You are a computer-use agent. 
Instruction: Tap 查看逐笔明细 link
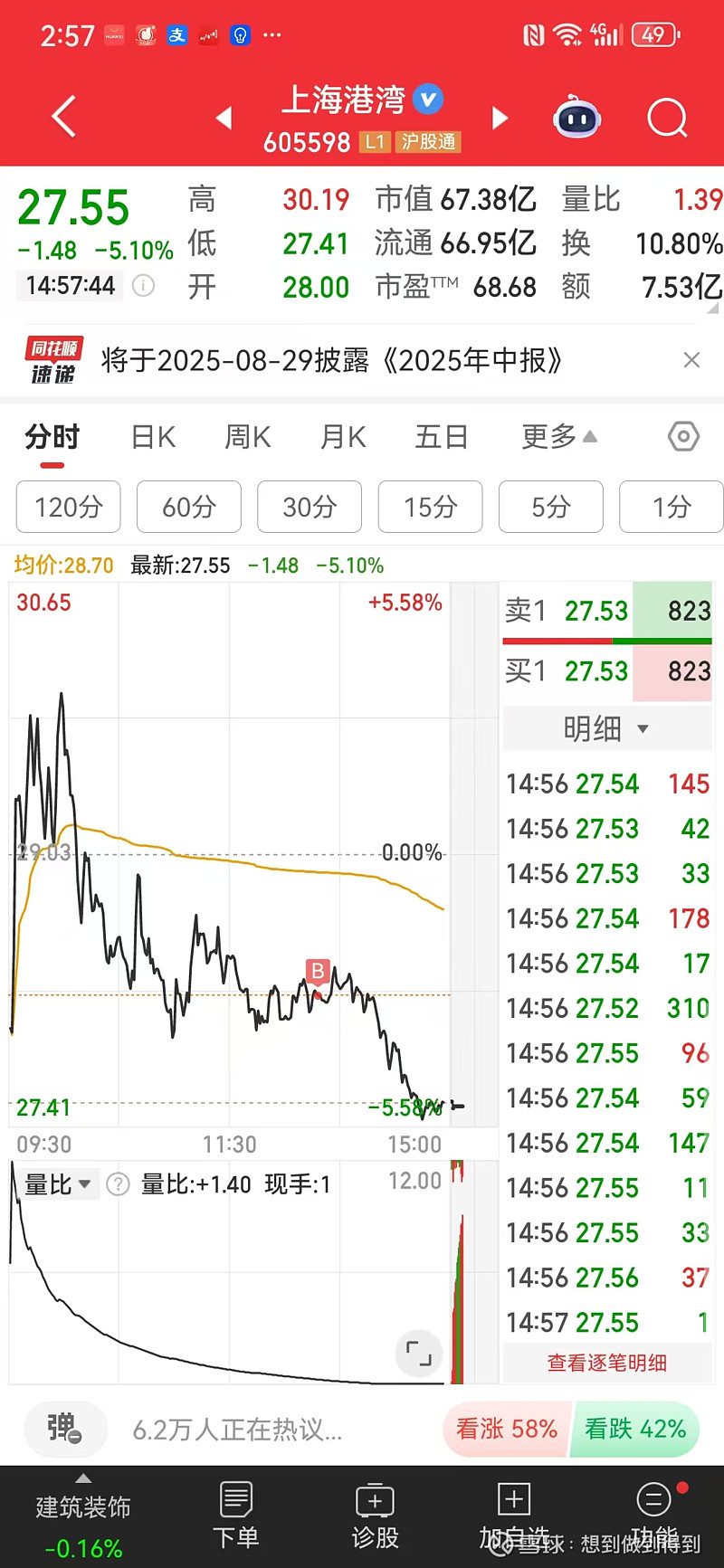(607, 1363)
